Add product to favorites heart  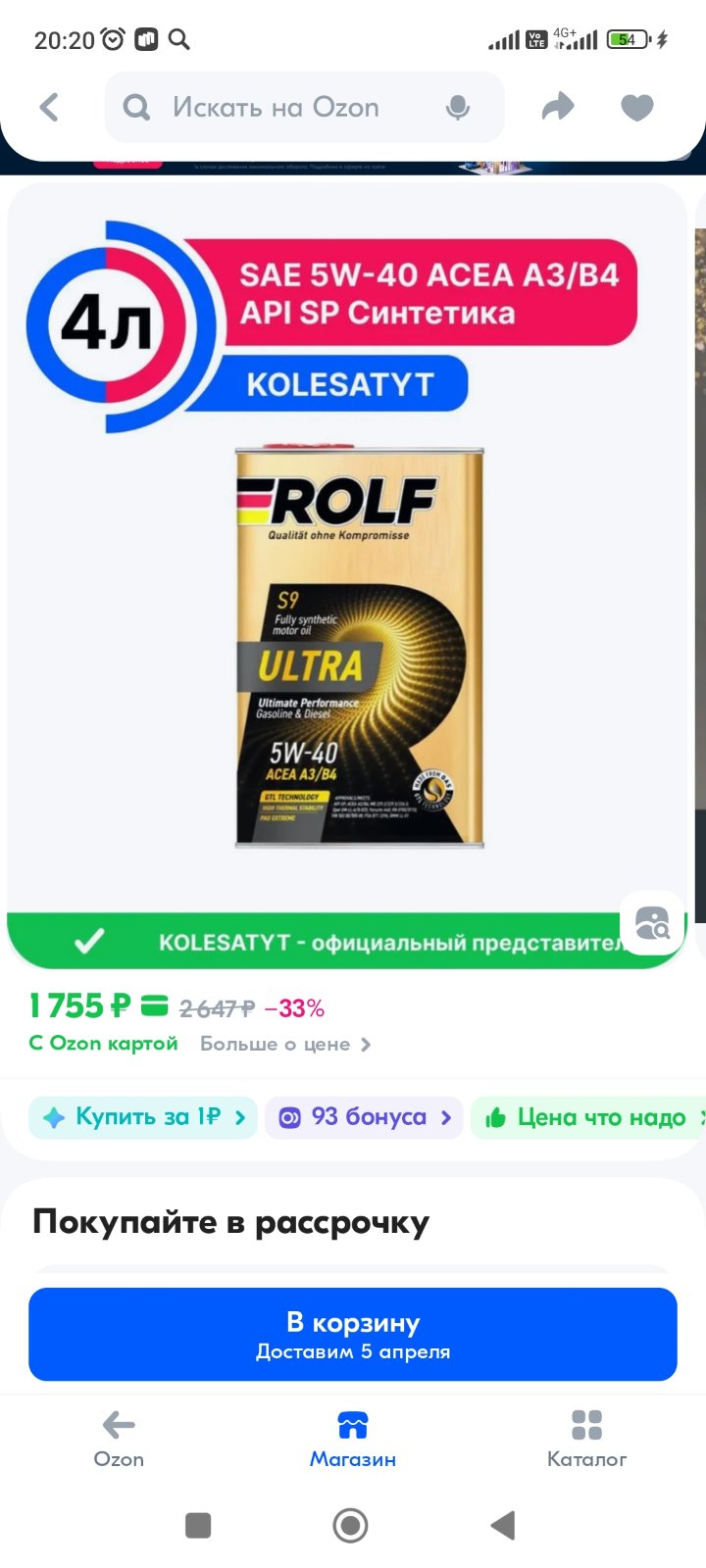[637, 107]
